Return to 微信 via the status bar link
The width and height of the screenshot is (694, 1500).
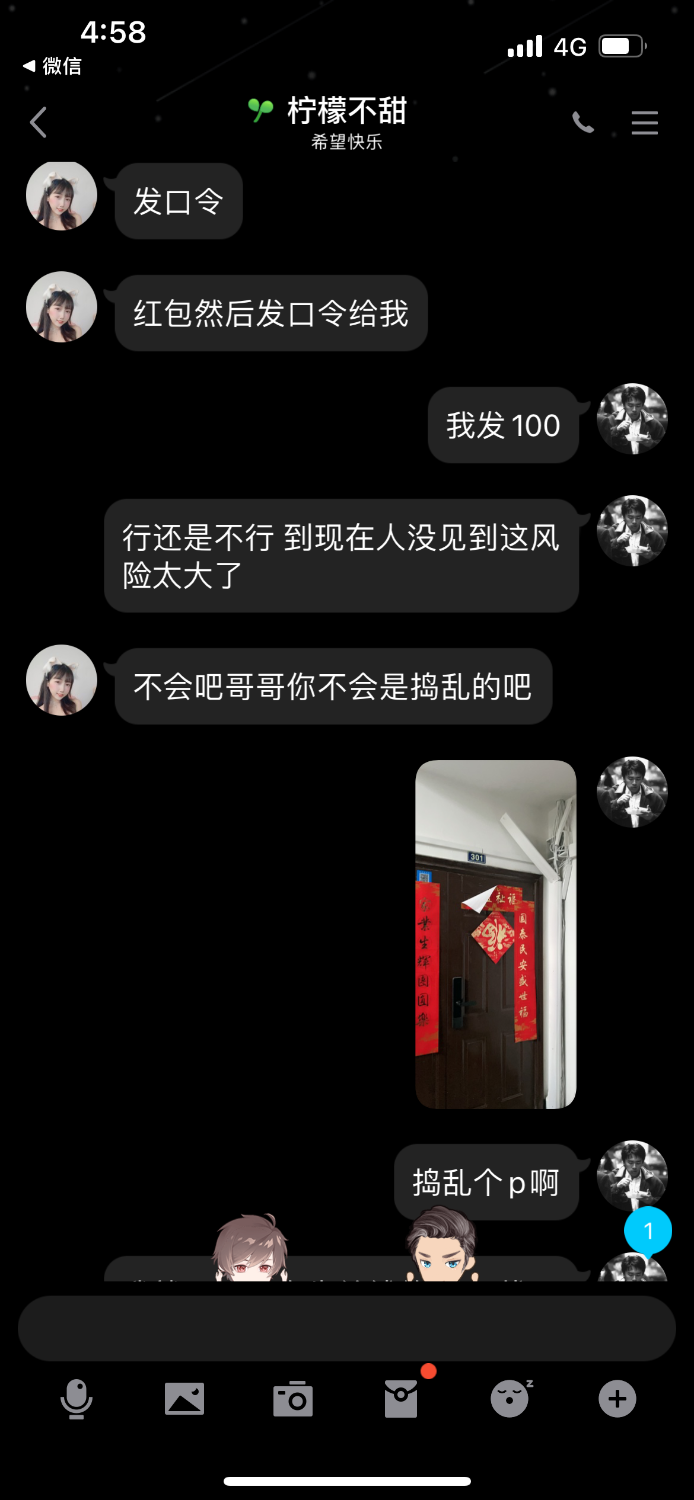[x=52, y=66]
